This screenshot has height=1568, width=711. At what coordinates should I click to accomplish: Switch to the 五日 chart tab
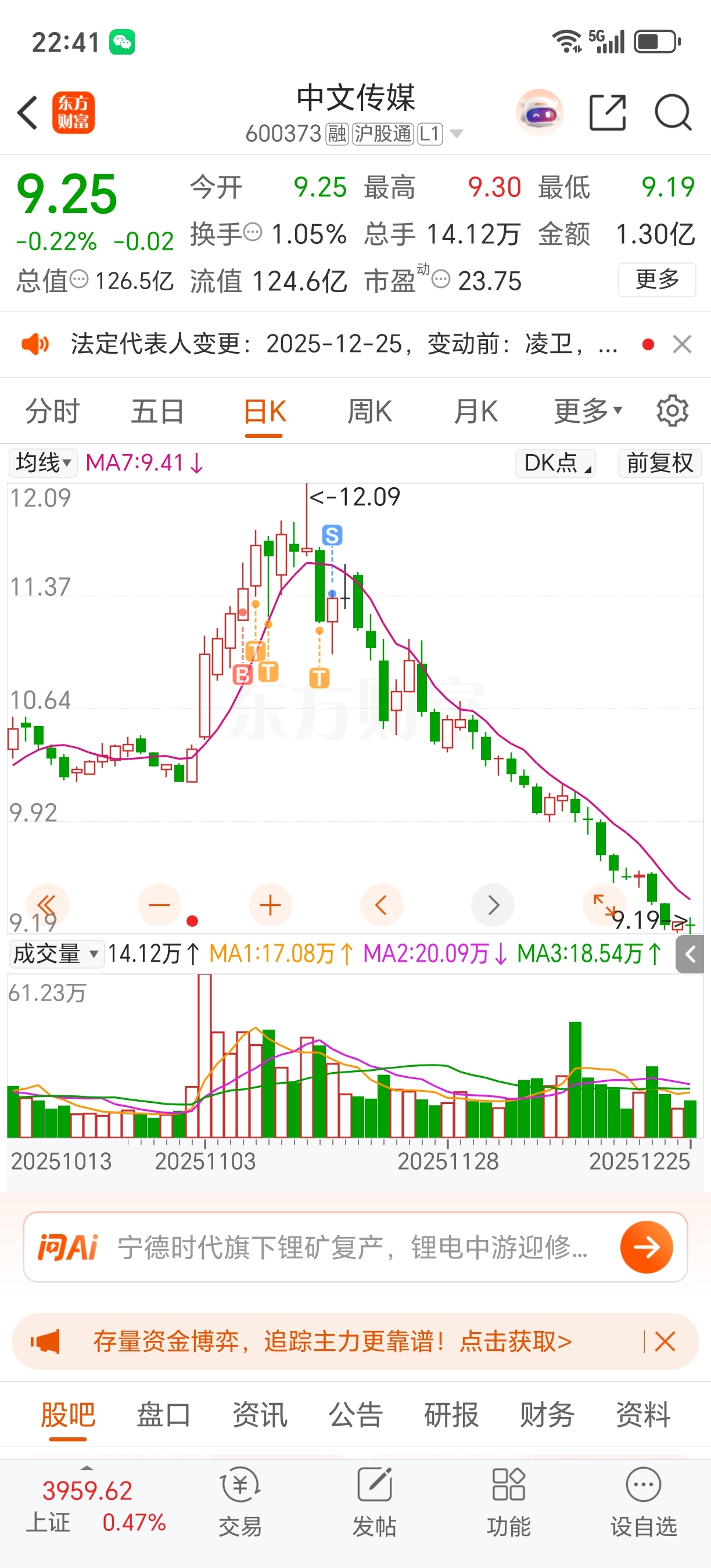pos(157,412)
